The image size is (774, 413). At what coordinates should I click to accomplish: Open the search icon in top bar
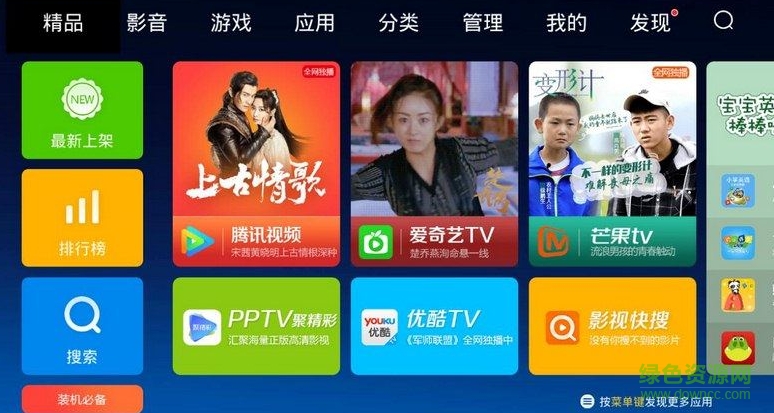coord(723,21)
